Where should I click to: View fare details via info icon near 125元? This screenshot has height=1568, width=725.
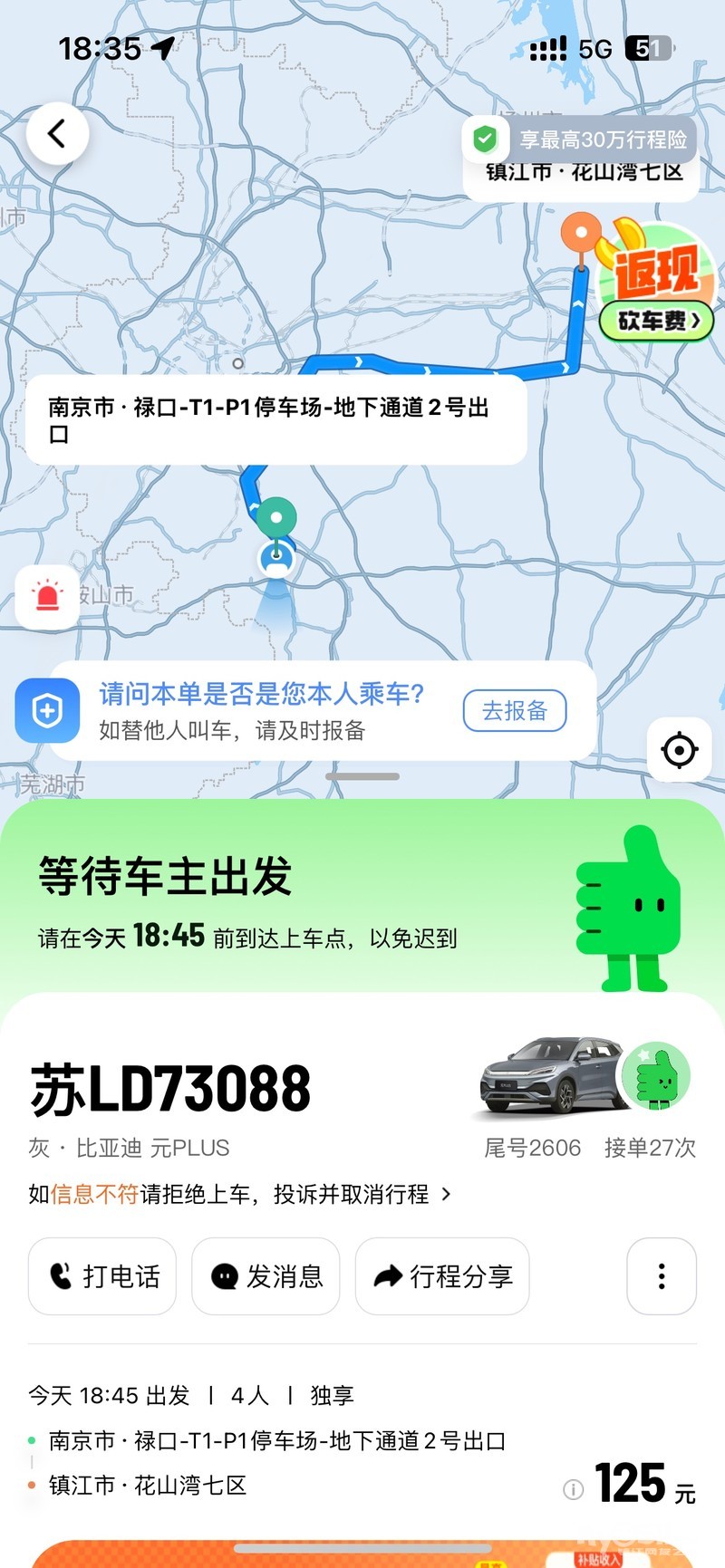(x=573, y=1489)
